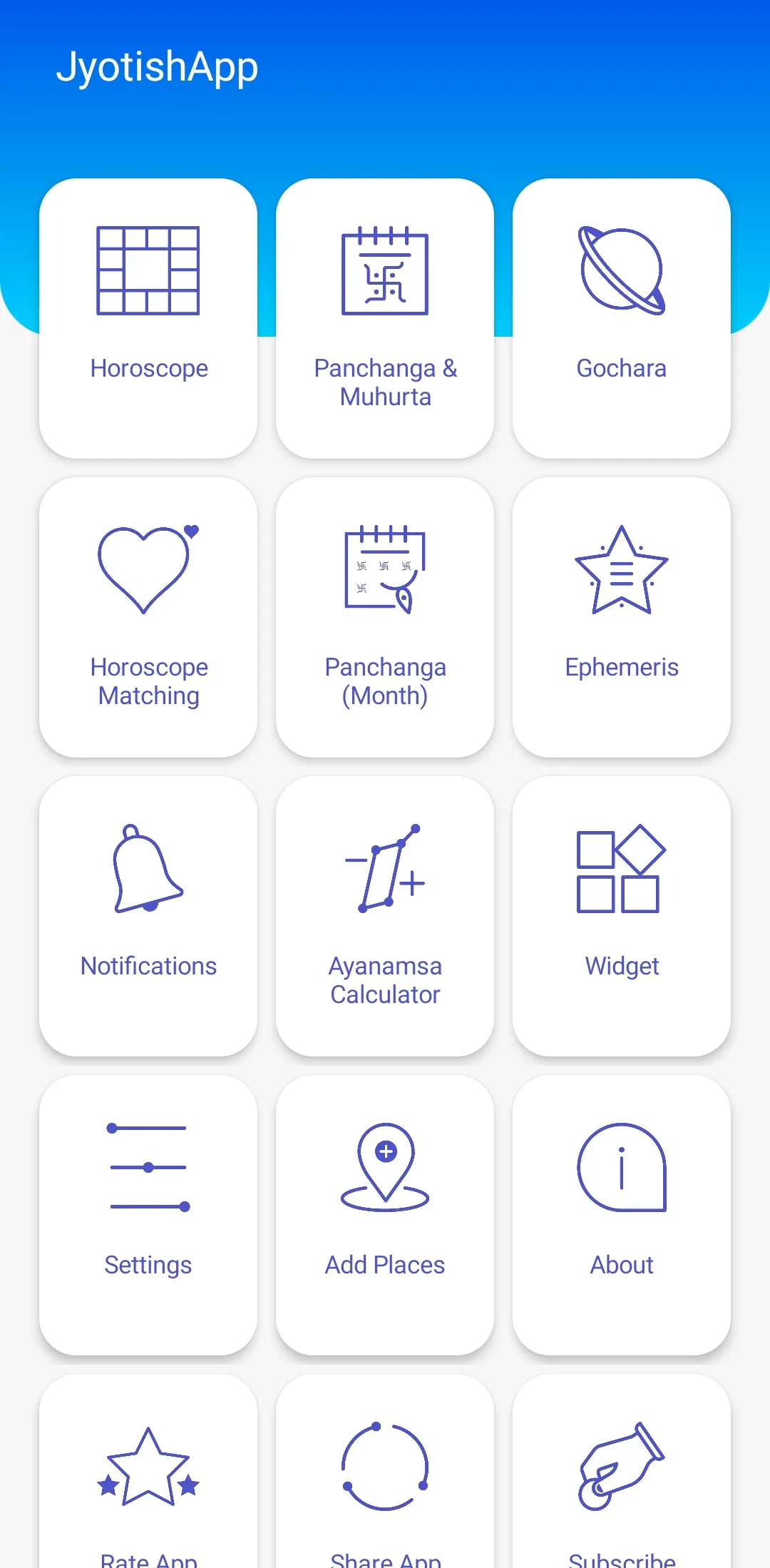
Task: Open the Ephemeris tile
Action: (622, 617)
